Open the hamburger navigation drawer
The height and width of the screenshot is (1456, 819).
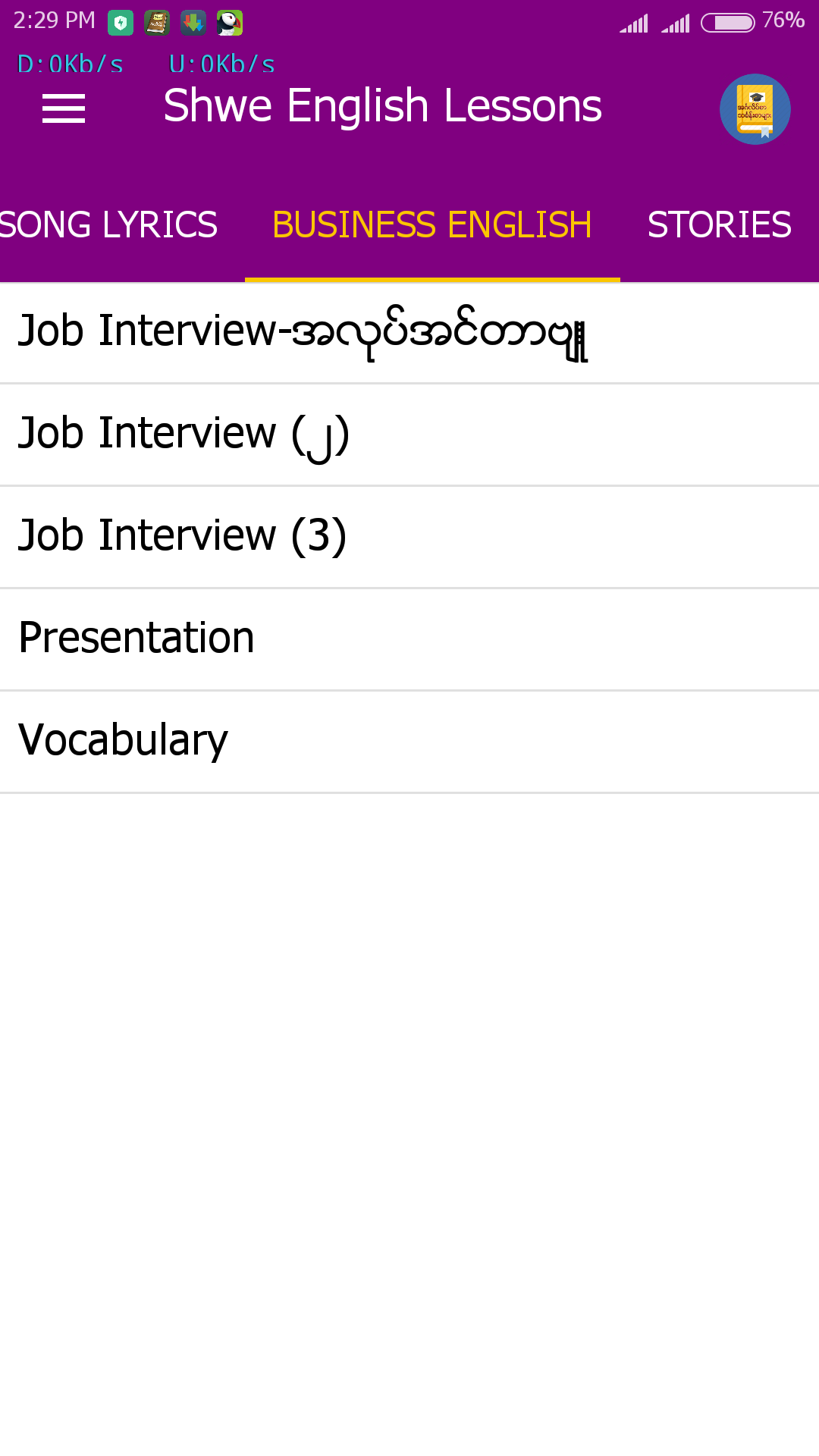click(64, 108)
